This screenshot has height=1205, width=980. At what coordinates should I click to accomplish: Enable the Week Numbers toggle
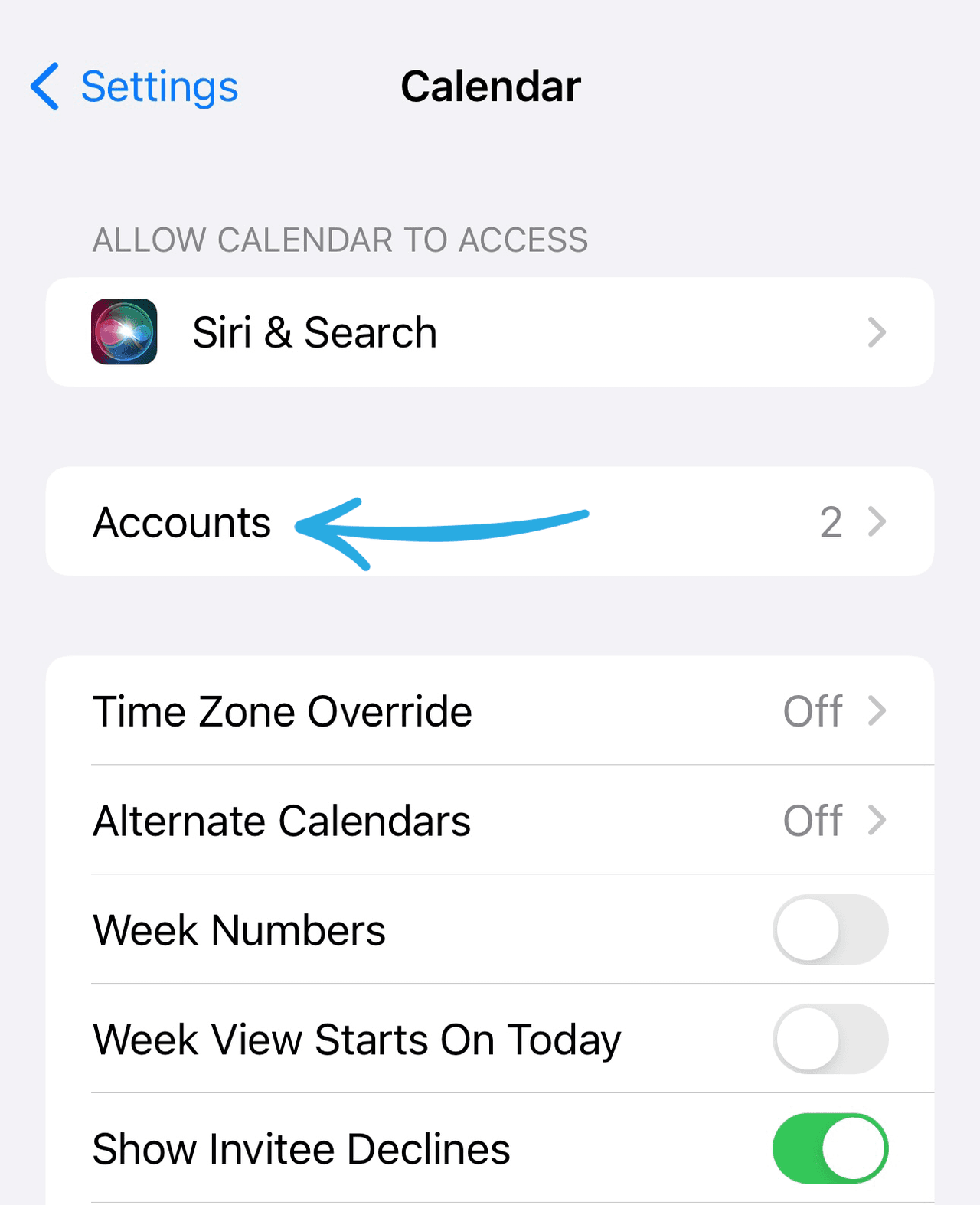click(x=831, y=929)
